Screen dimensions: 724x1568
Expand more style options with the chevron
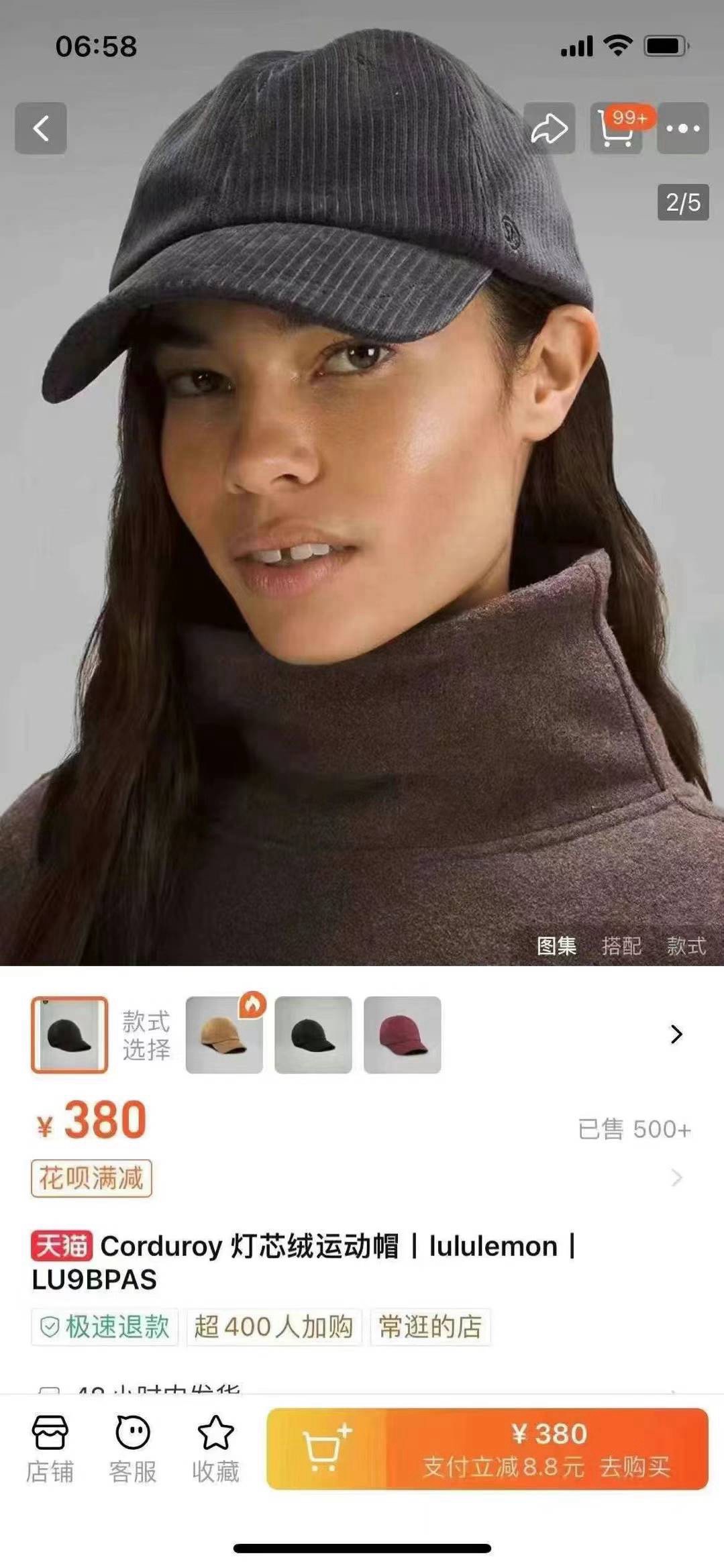676,1034
